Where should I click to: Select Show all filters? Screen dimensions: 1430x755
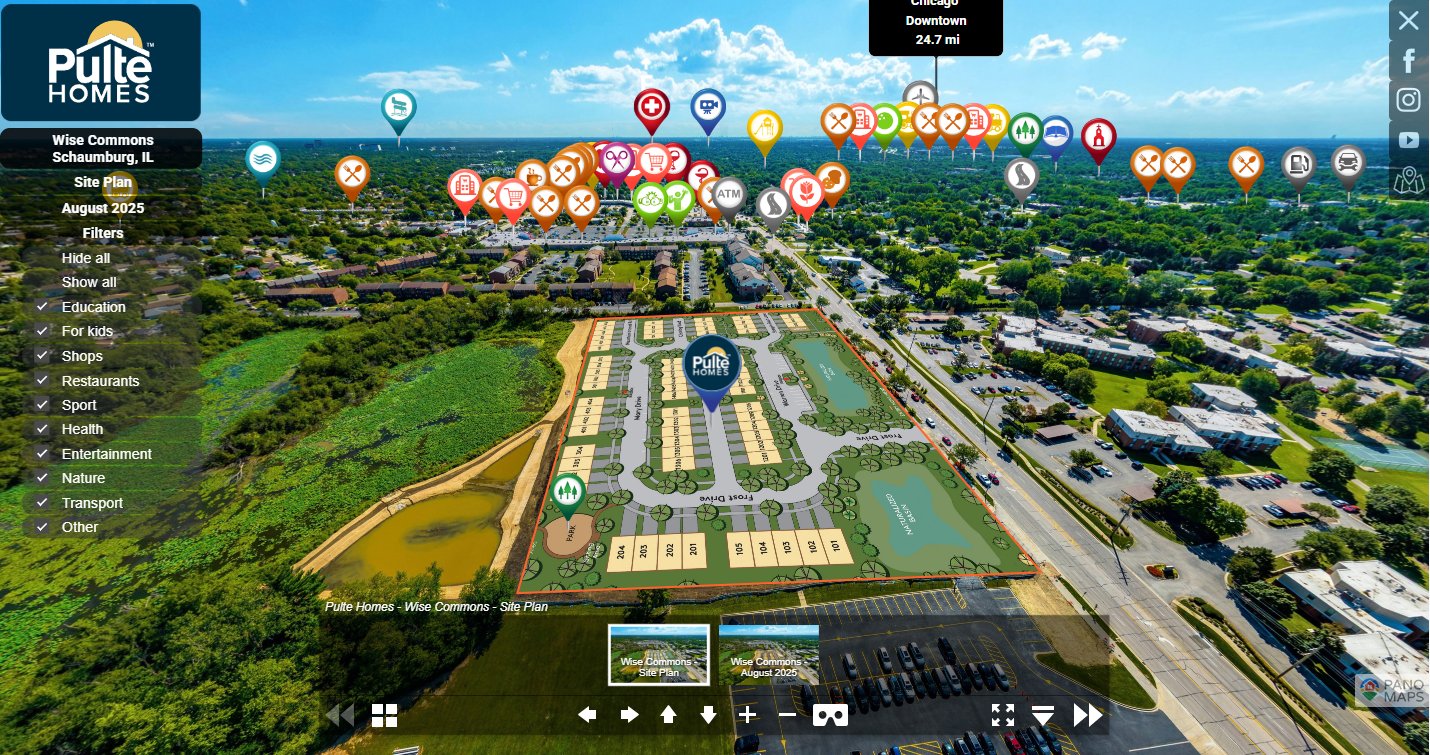point(89,282)
